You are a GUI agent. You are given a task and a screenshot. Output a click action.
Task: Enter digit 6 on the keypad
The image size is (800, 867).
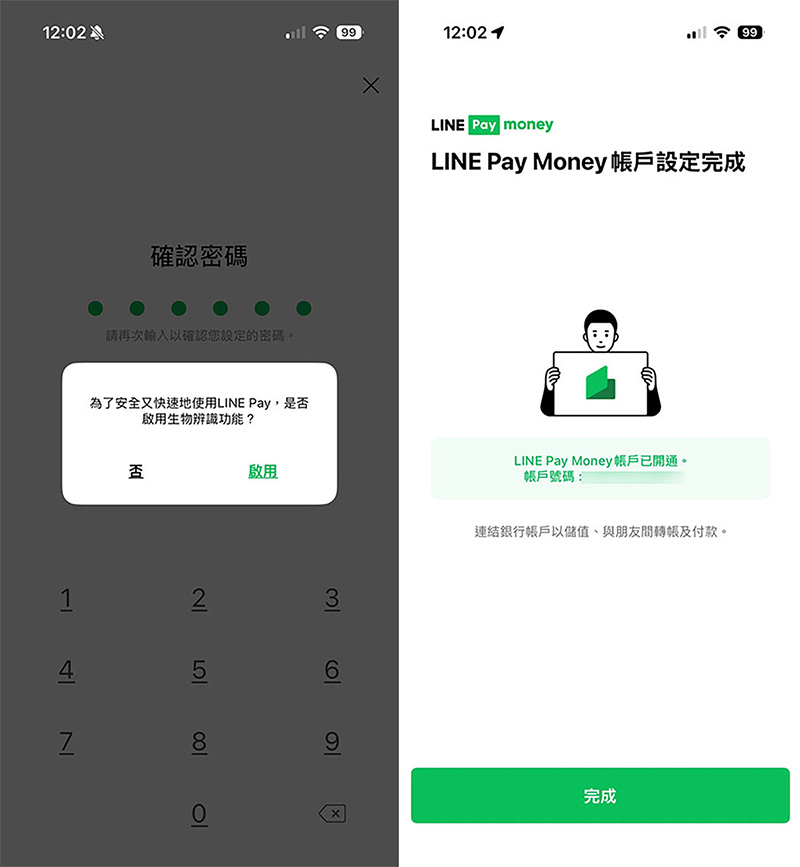click(332, 670)
